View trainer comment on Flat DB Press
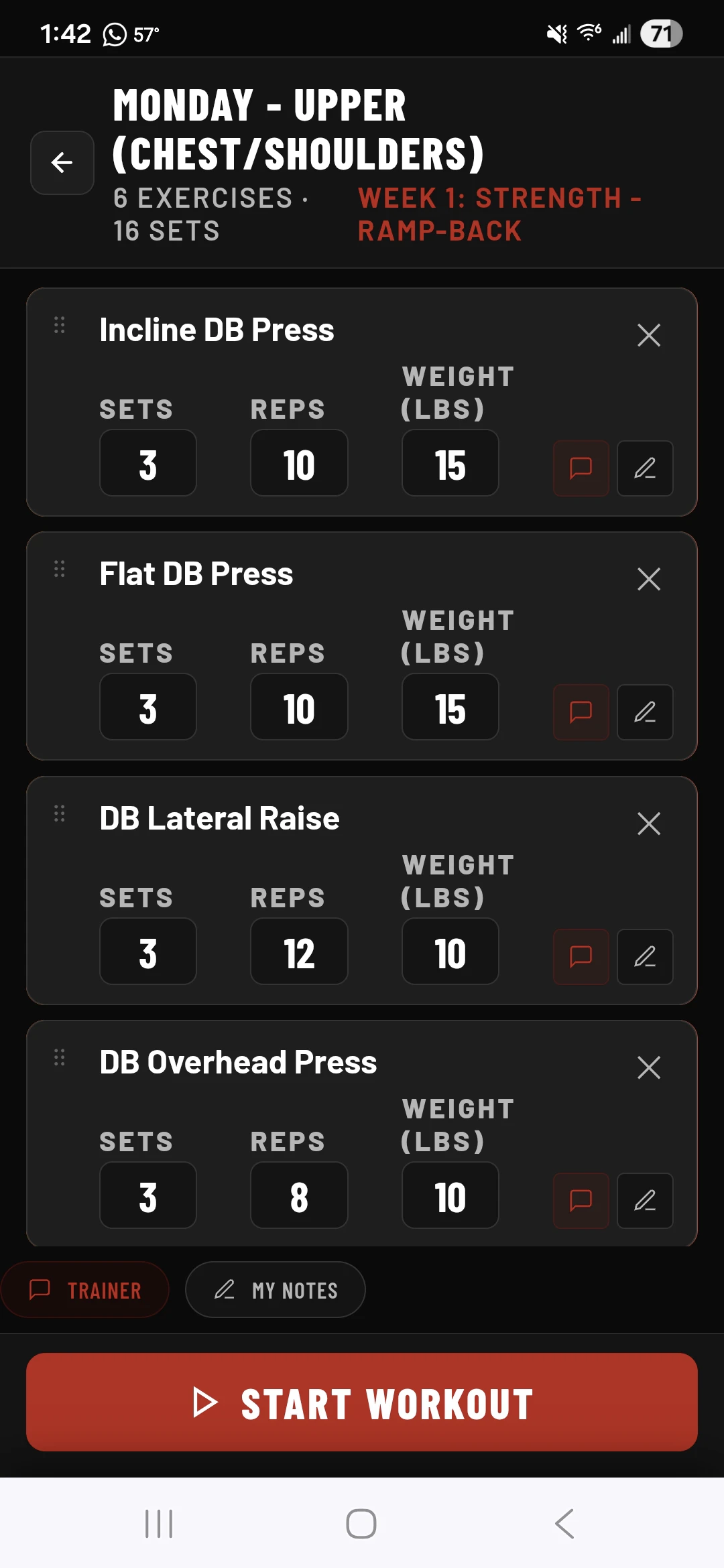The width and height of the screenshot is (724, 1568). (581, 712)
